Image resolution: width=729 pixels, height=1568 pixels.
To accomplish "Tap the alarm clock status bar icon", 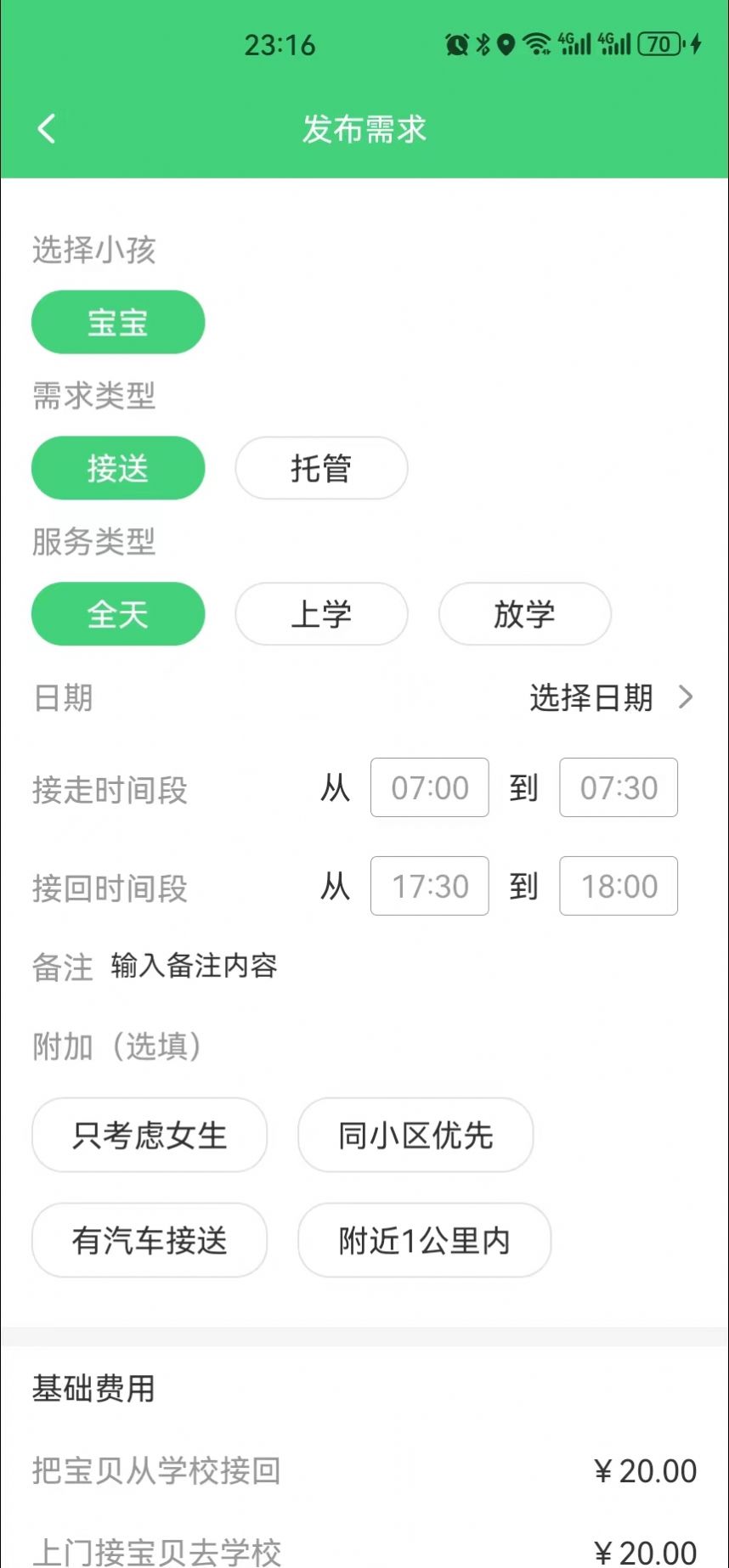I will click(455, 42).
